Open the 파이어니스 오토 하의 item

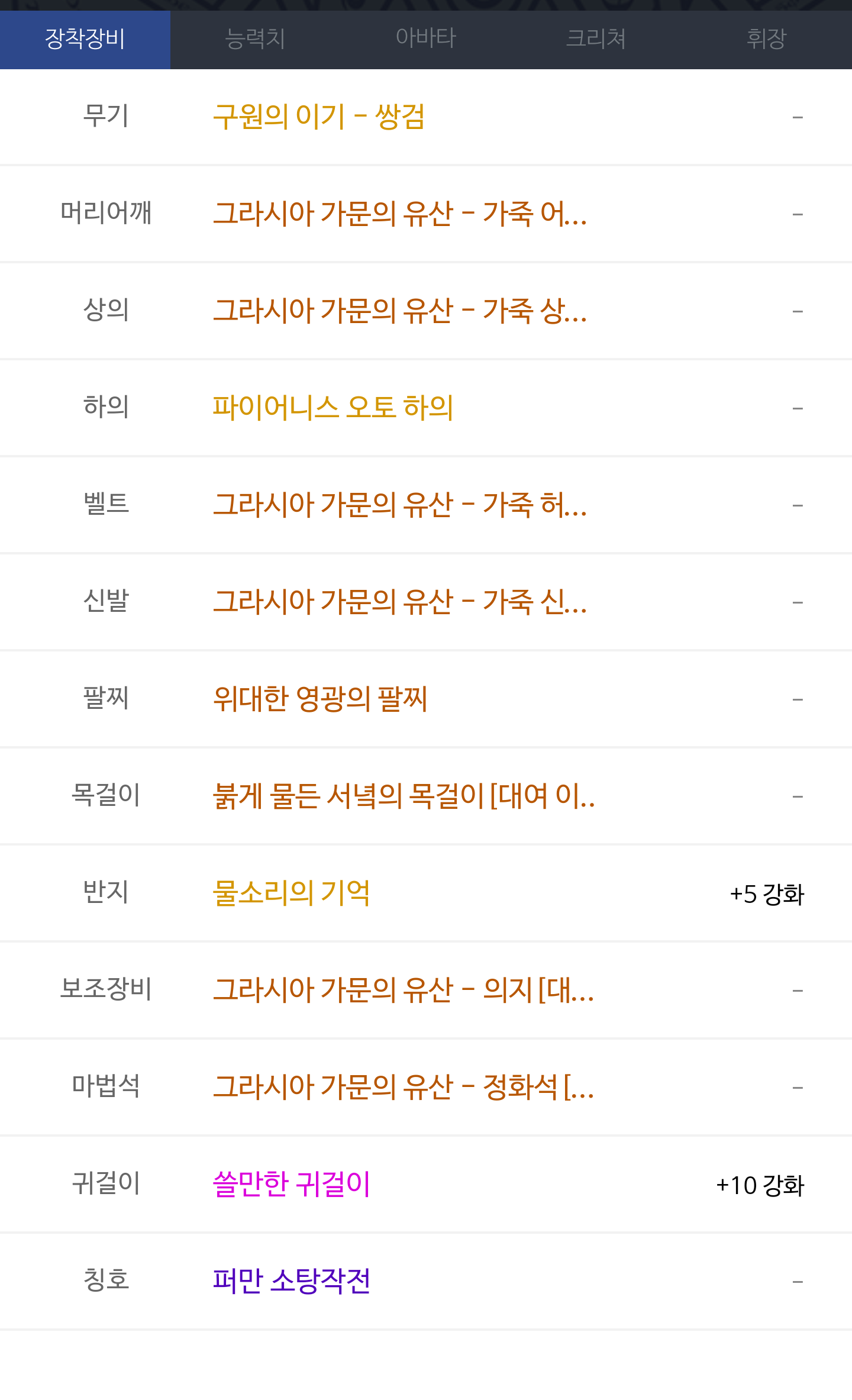[333, 408]
